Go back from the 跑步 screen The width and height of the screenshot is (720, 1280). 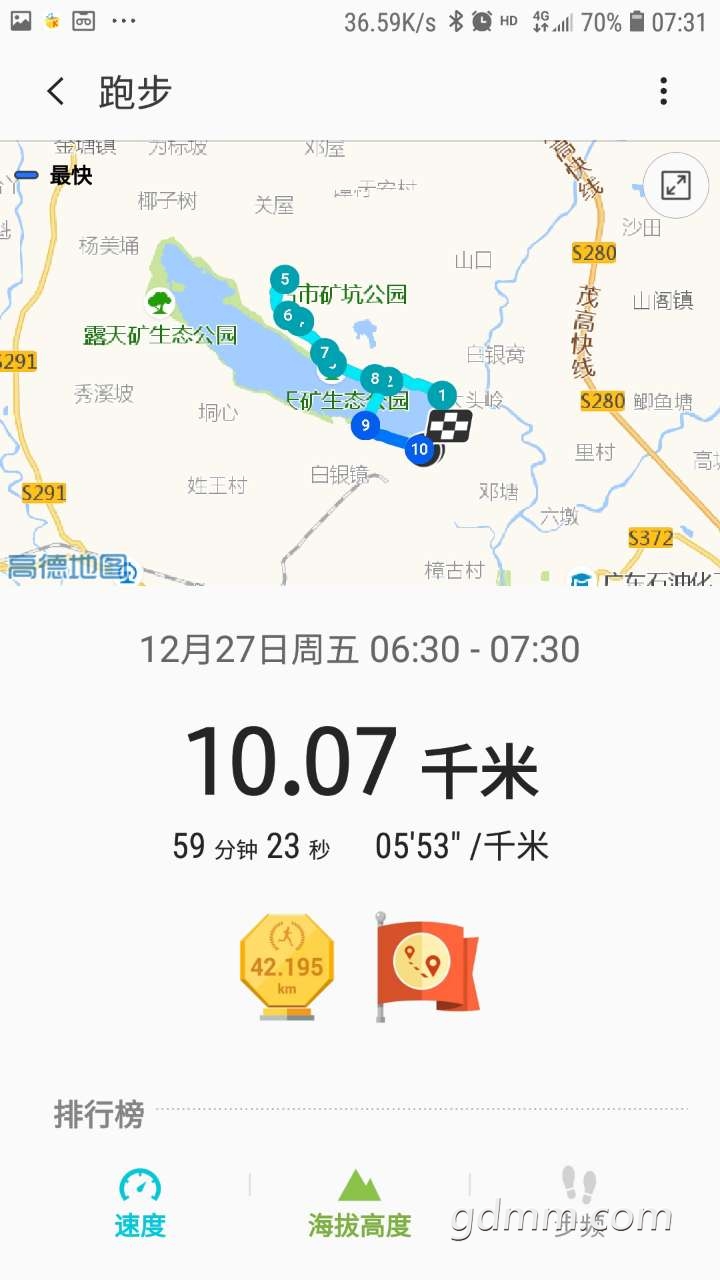pos(56,92)
